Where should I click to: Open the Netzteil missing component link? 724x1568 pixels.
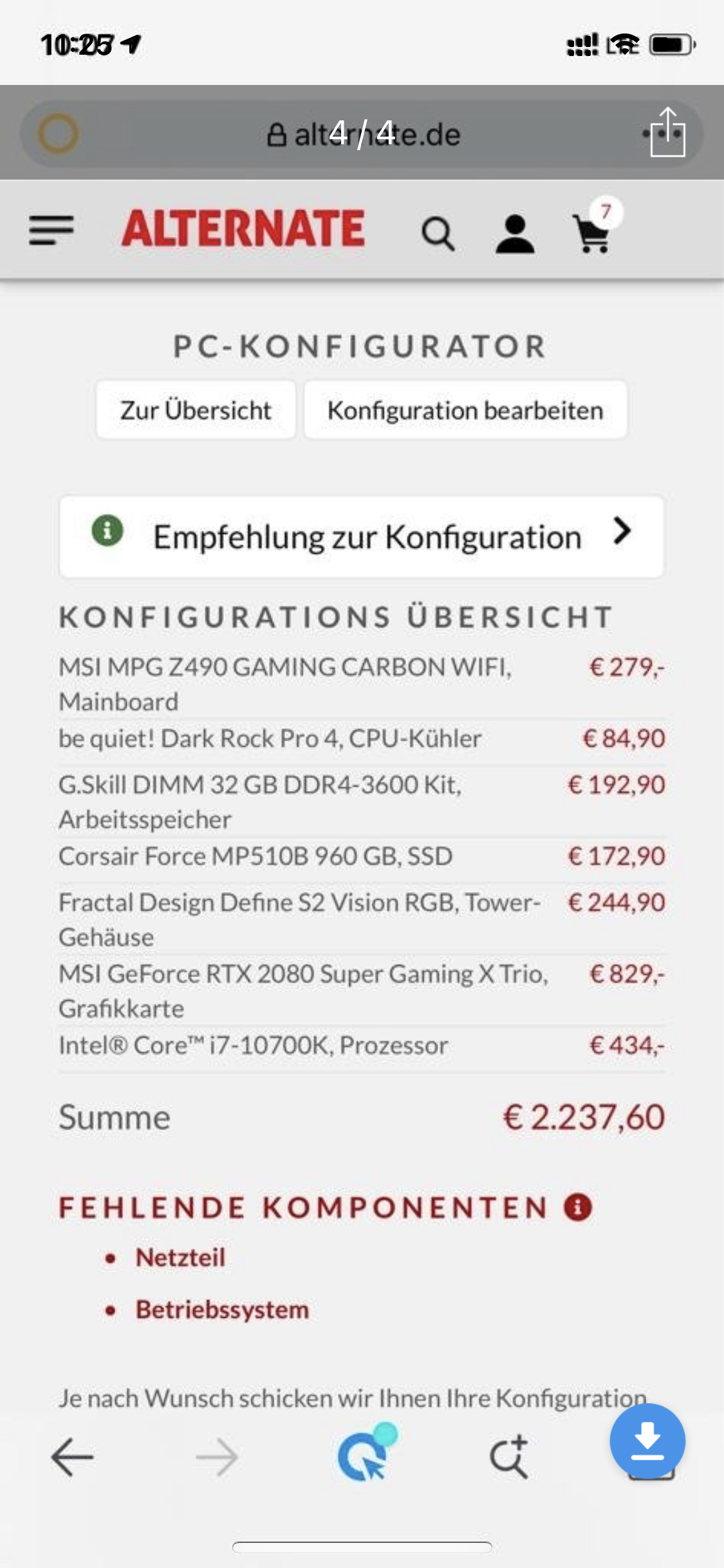(180, 1257)
